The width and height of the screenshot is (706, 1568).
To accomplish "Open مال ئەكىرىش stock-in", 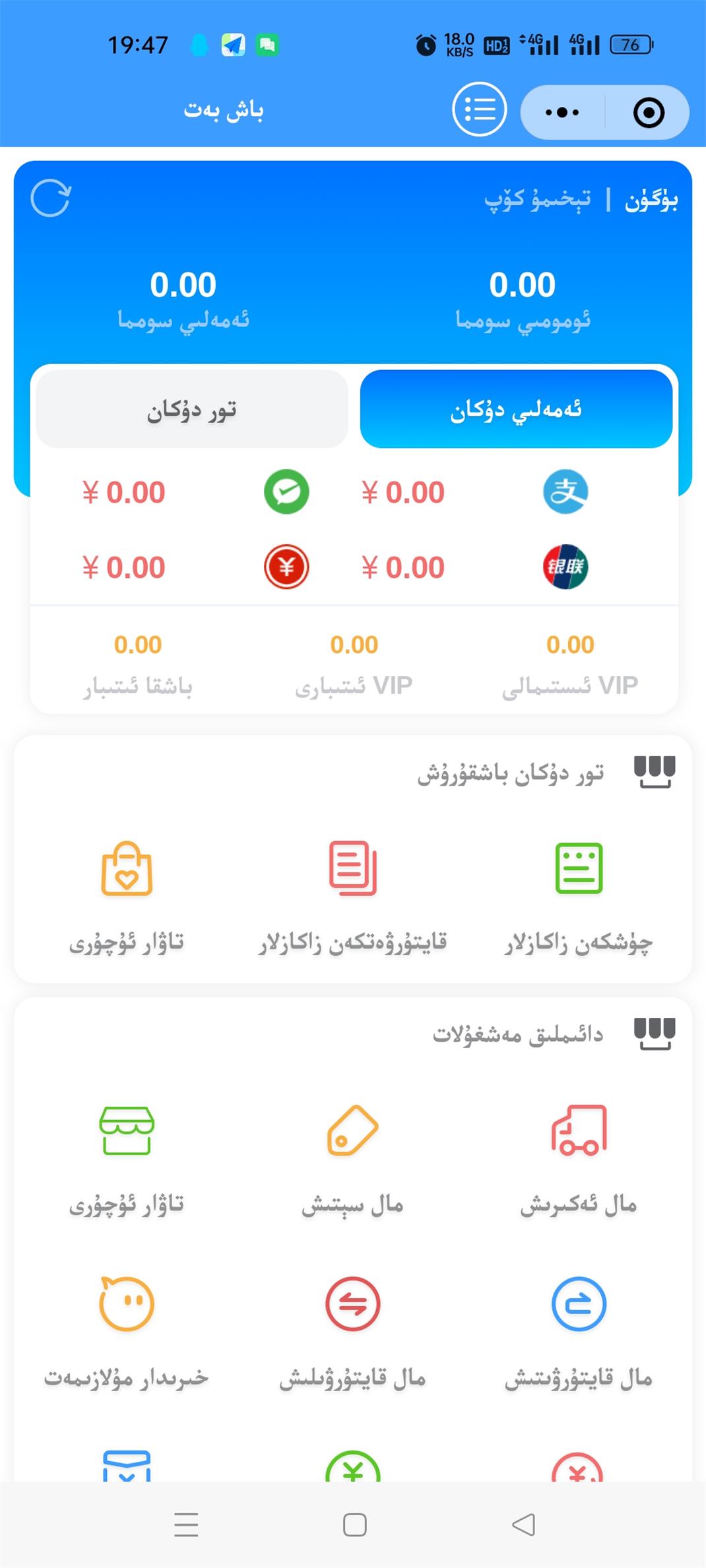I will click(x=579, y=1160).
